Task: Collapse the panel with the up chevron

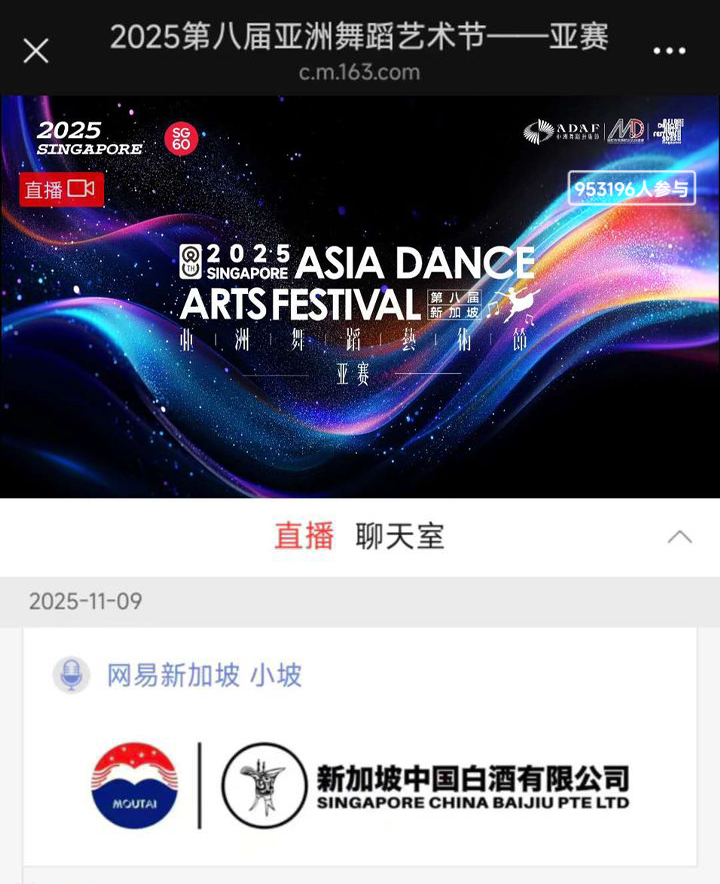Action: (679, 537)
